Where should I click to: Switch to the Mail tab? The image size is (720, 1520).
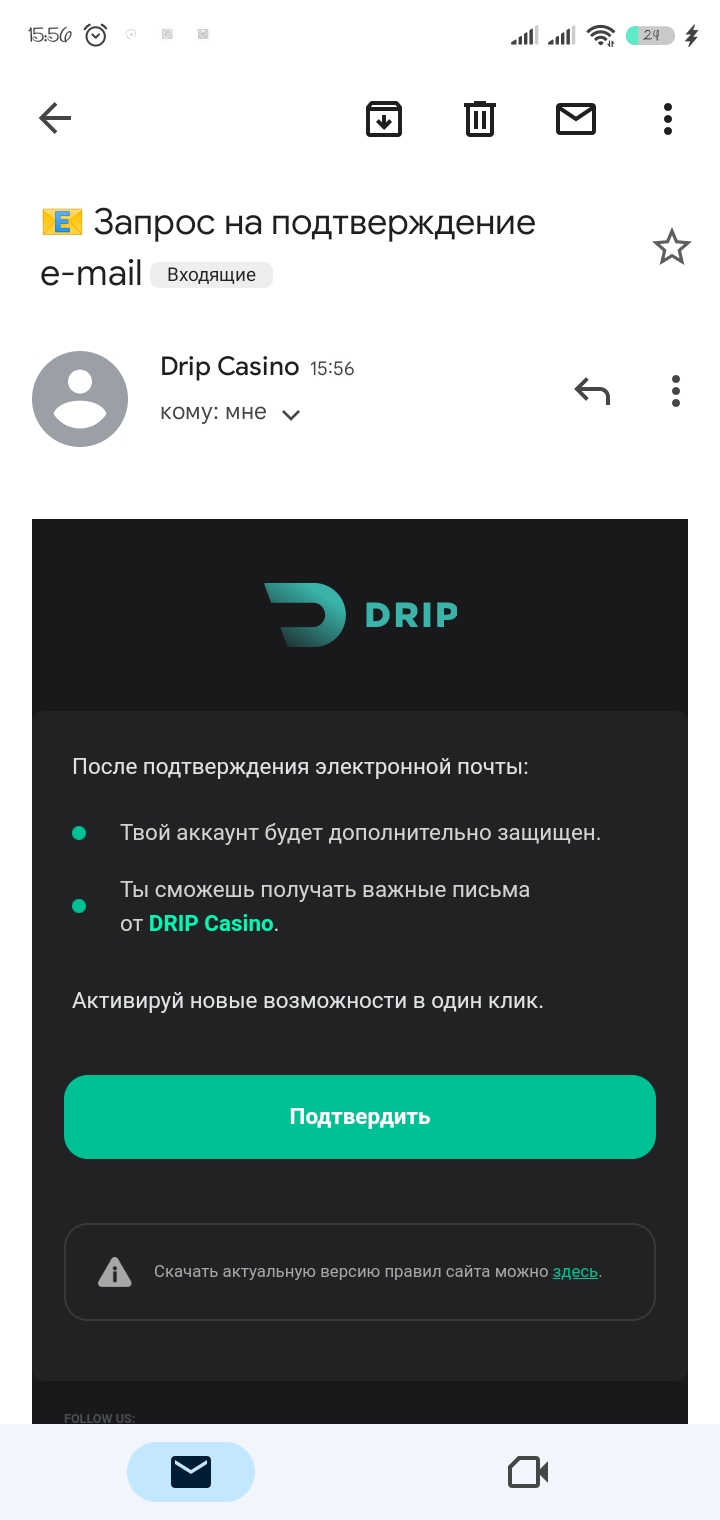(191, 1472)
